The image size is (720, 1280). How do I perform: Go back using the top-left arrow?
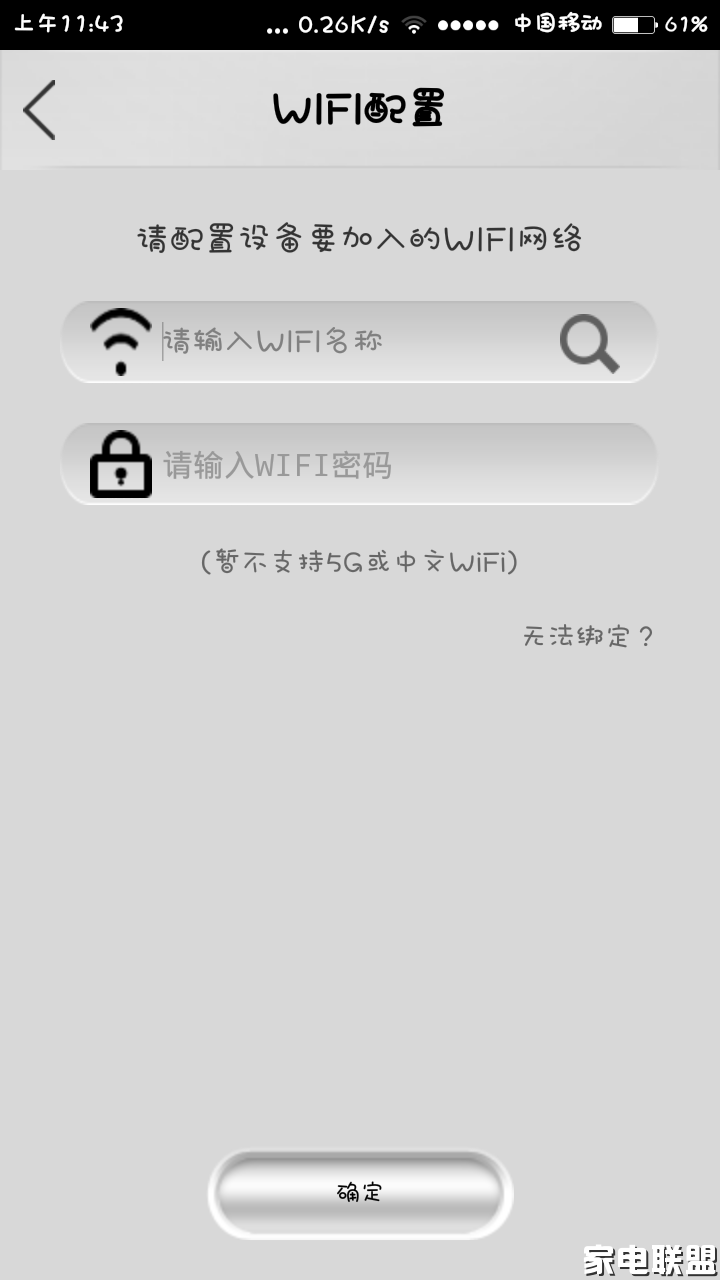click(40, 109)
